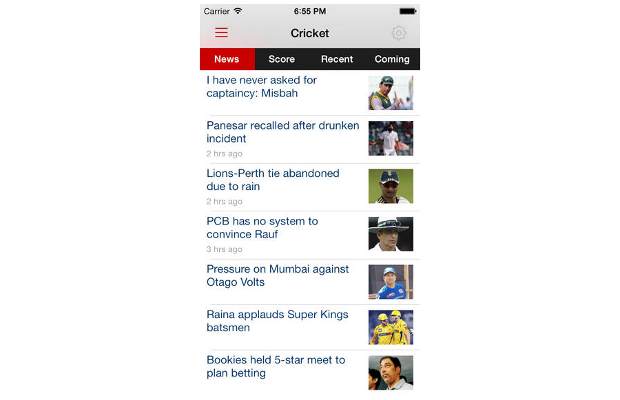Viewport: 620px width, 400px height.
Task: Switch to the Score tab
Action: point(282,59)
